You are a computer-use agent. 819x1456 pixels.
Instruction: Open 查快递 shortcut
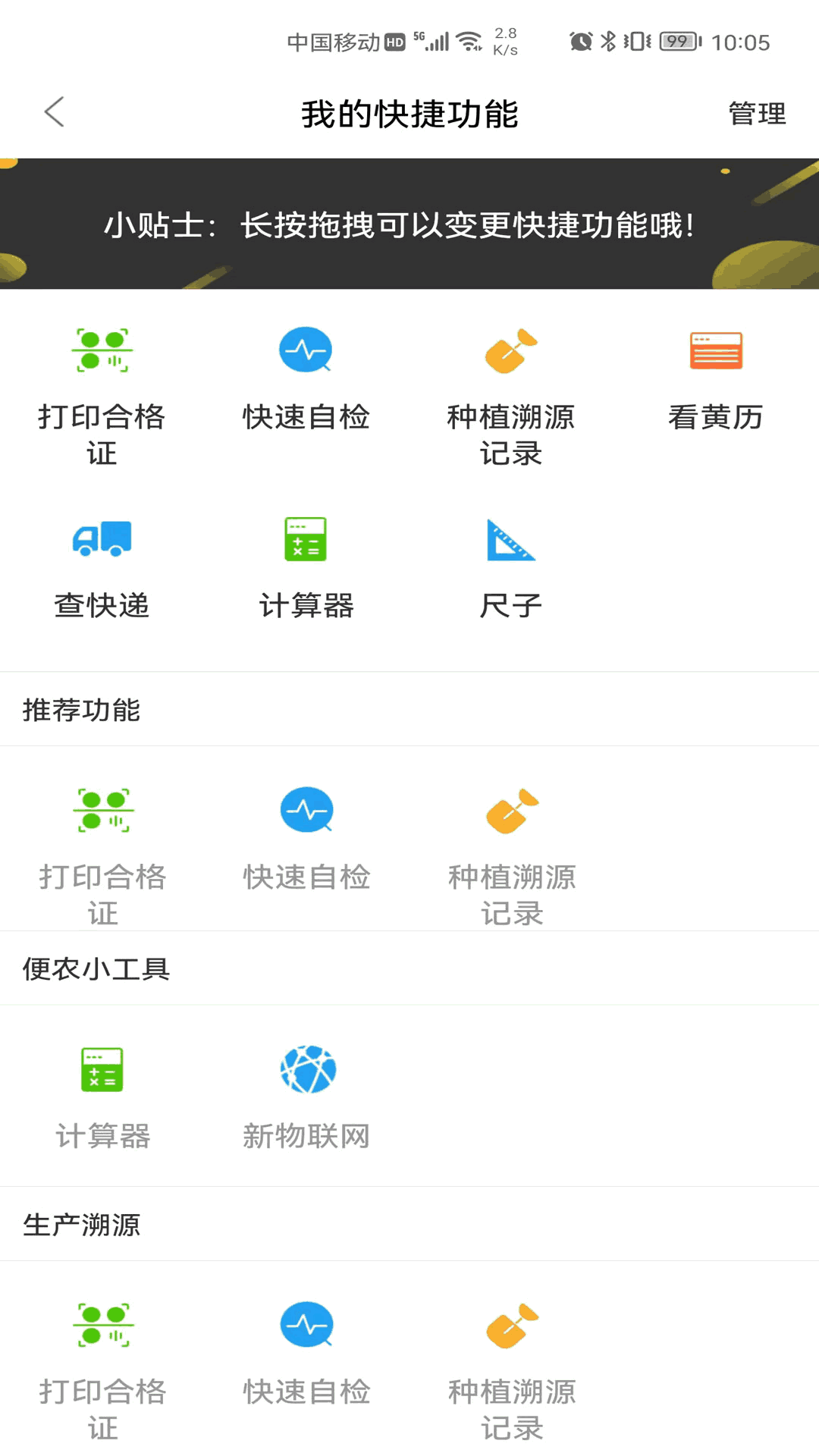pyautogui.click(x=102, y=569)
